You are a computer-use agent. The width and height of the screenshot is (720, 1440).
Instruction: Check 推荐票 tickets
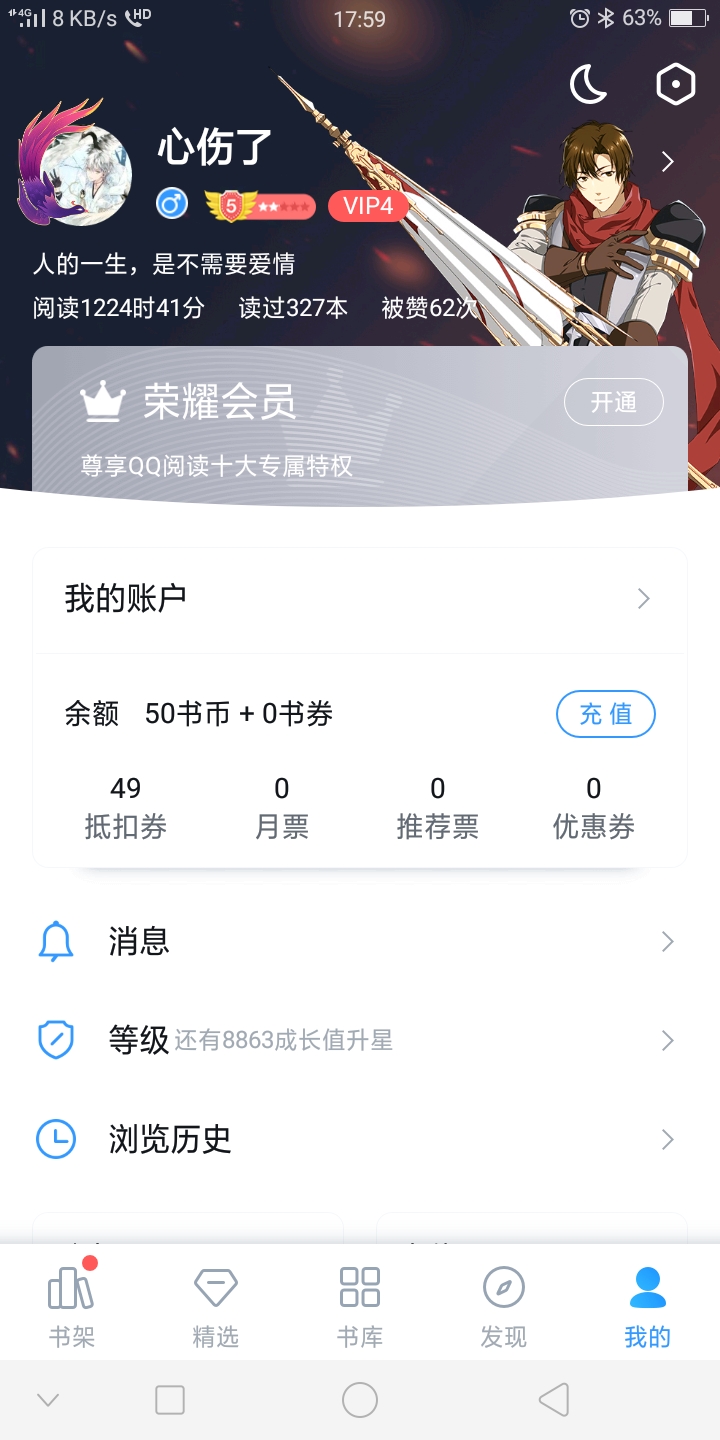(x=437, y=808)
